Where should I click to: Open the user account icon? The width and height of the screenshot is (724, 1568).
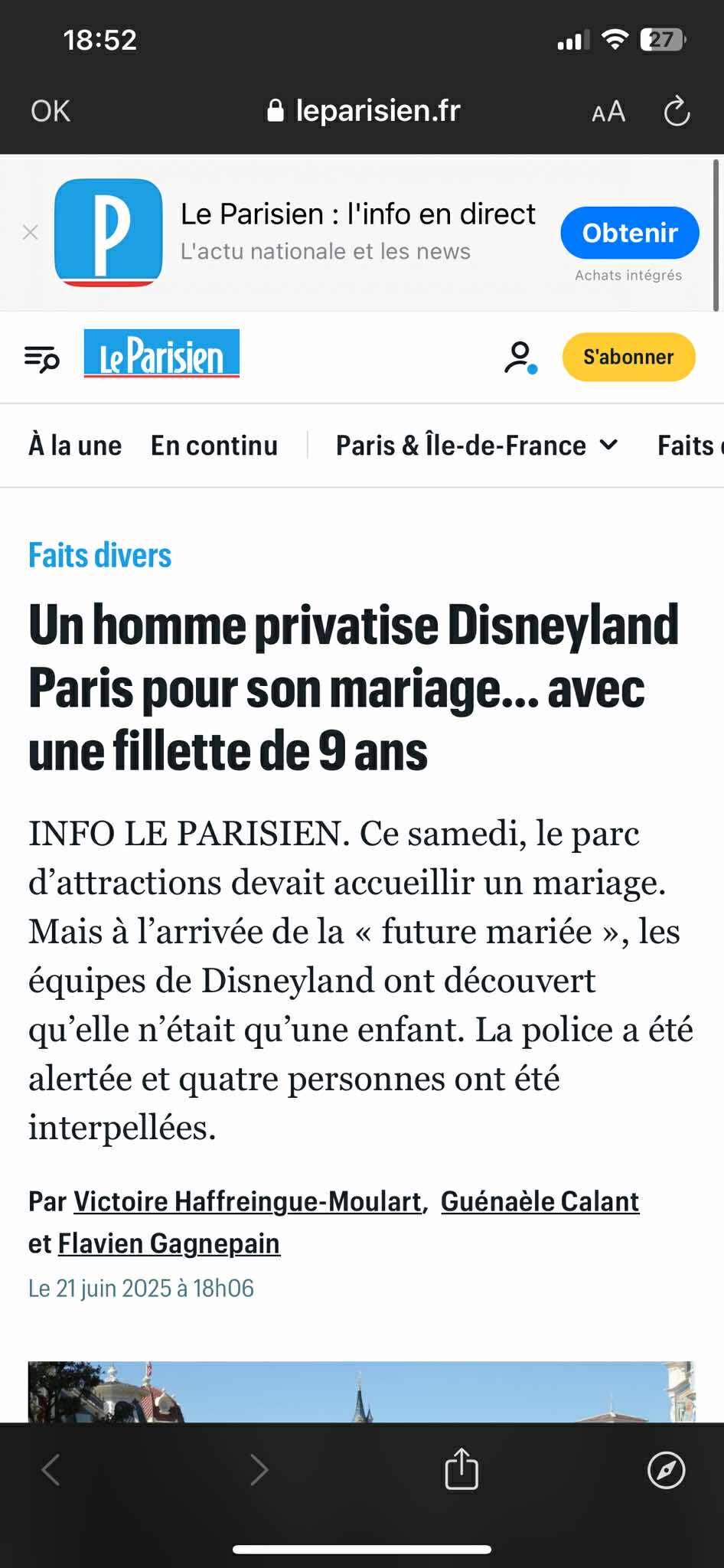point(520,358)
